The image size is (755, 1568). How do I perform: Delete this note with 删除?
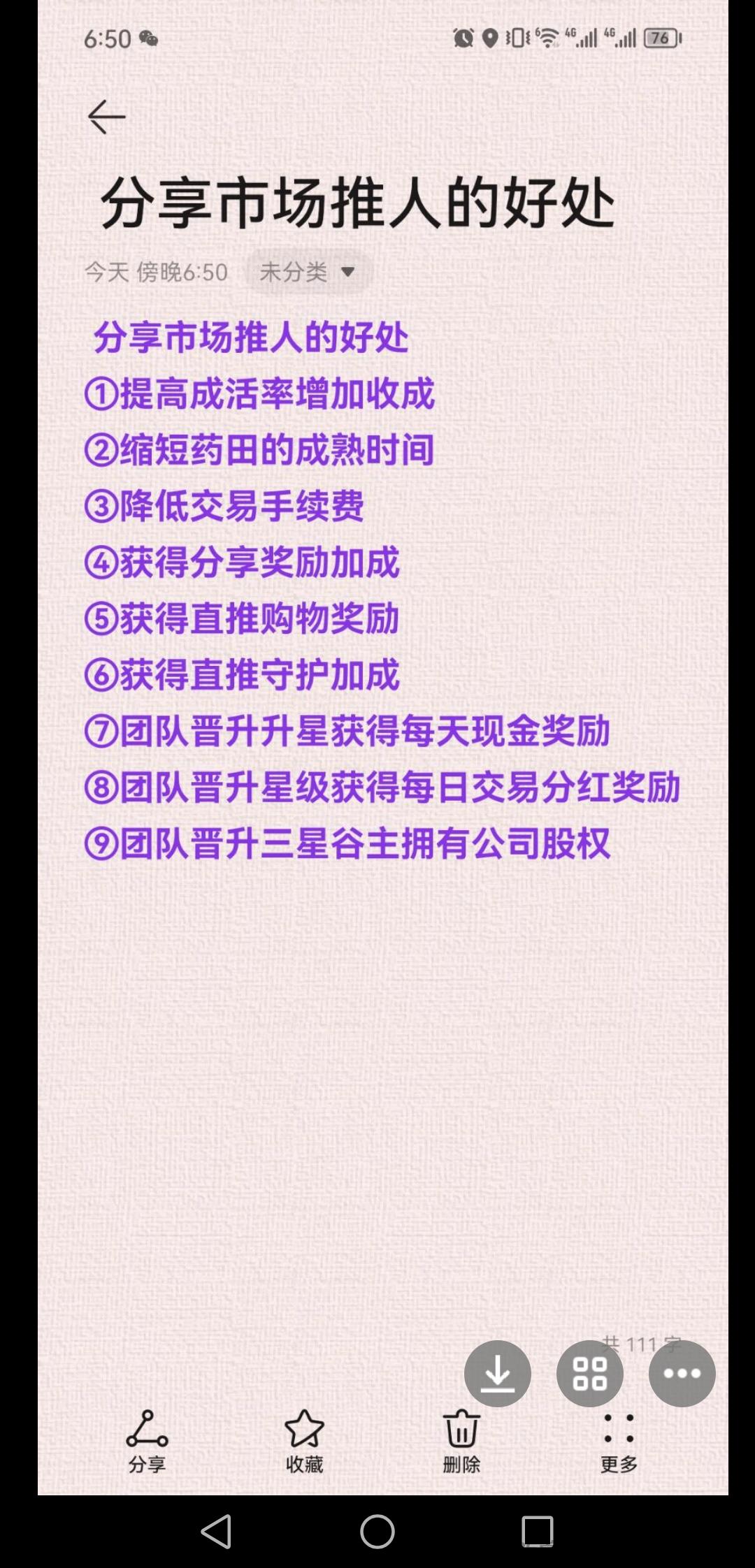coord(461,1442)
